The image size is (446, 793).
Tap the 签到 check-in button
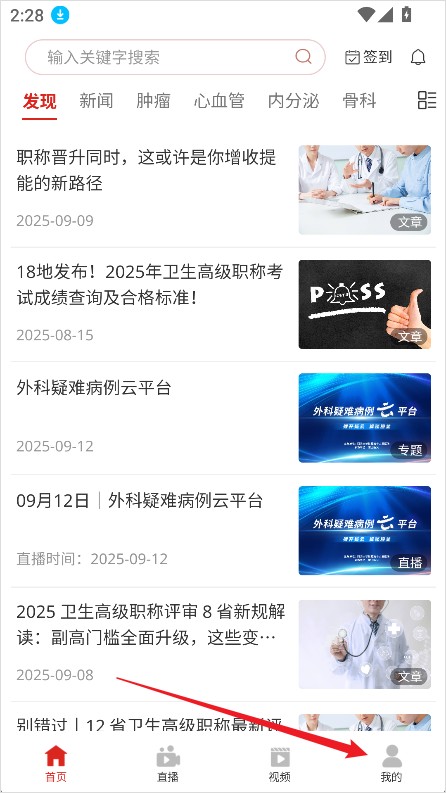point(368,57)
